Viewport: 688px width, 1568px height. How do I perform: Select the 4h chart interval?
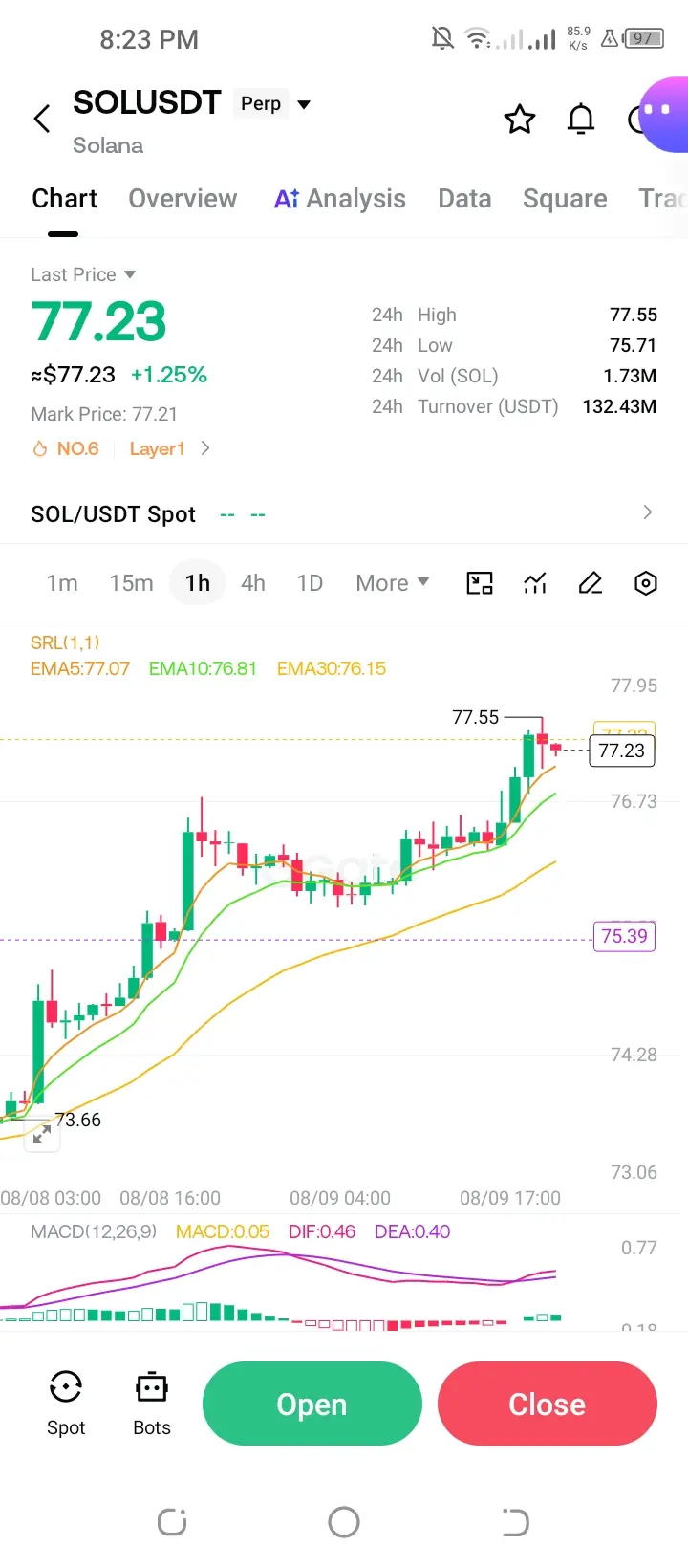[x=253, y=583]
